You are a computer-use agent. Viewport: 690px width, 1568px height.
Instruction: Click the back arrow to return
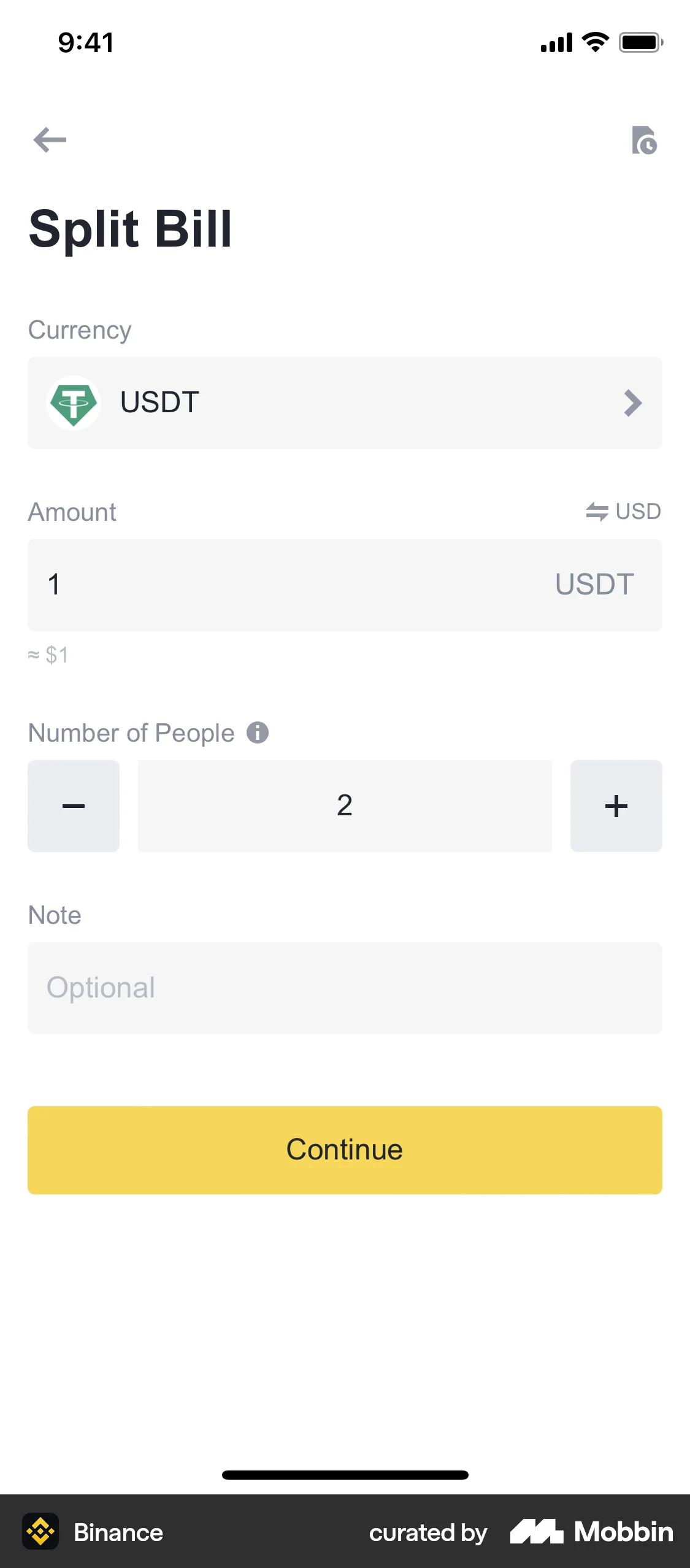[50, 140]
